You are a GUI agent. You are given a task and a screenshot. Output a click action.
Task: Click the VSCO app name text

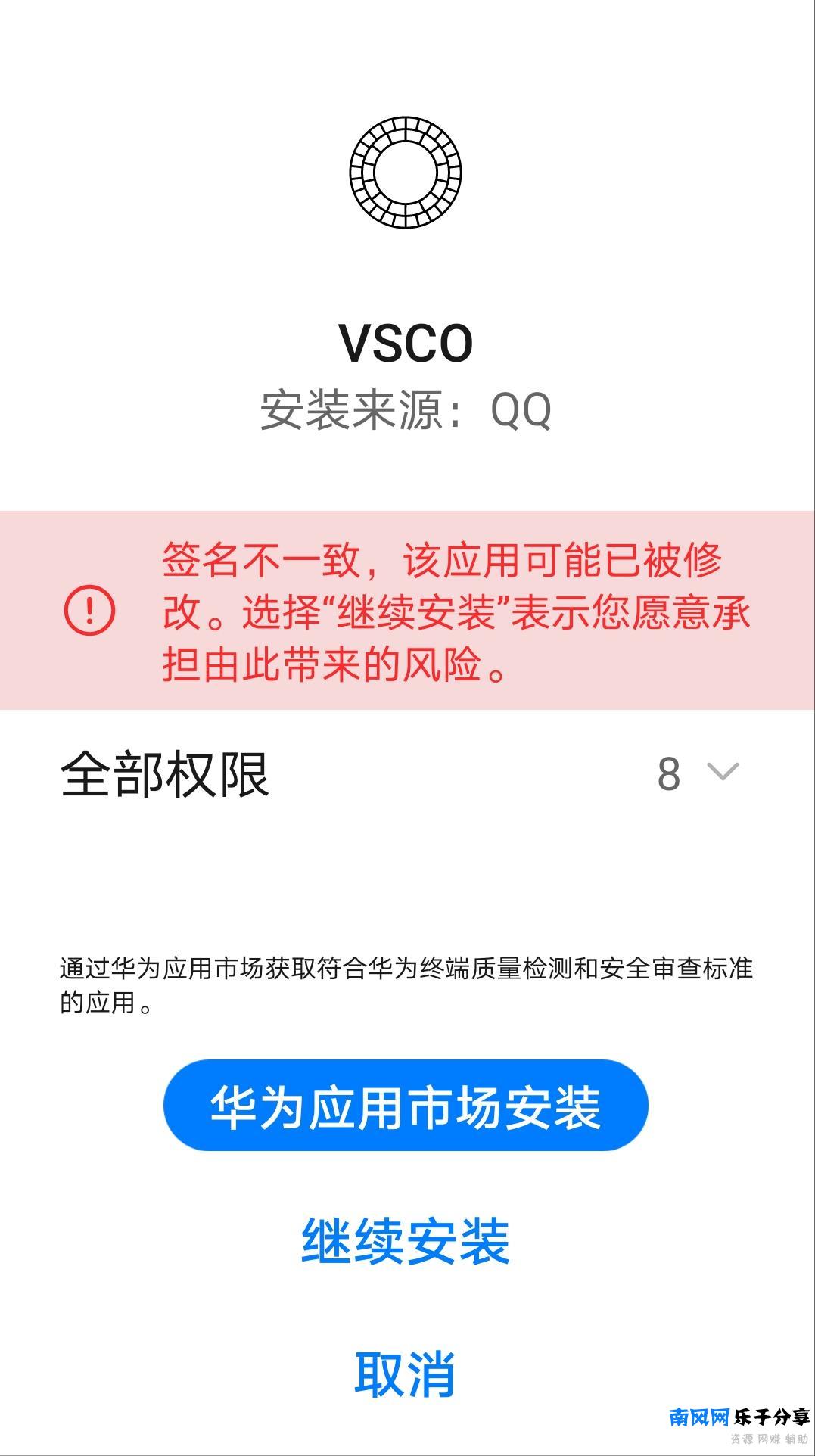tap(406, 342)
